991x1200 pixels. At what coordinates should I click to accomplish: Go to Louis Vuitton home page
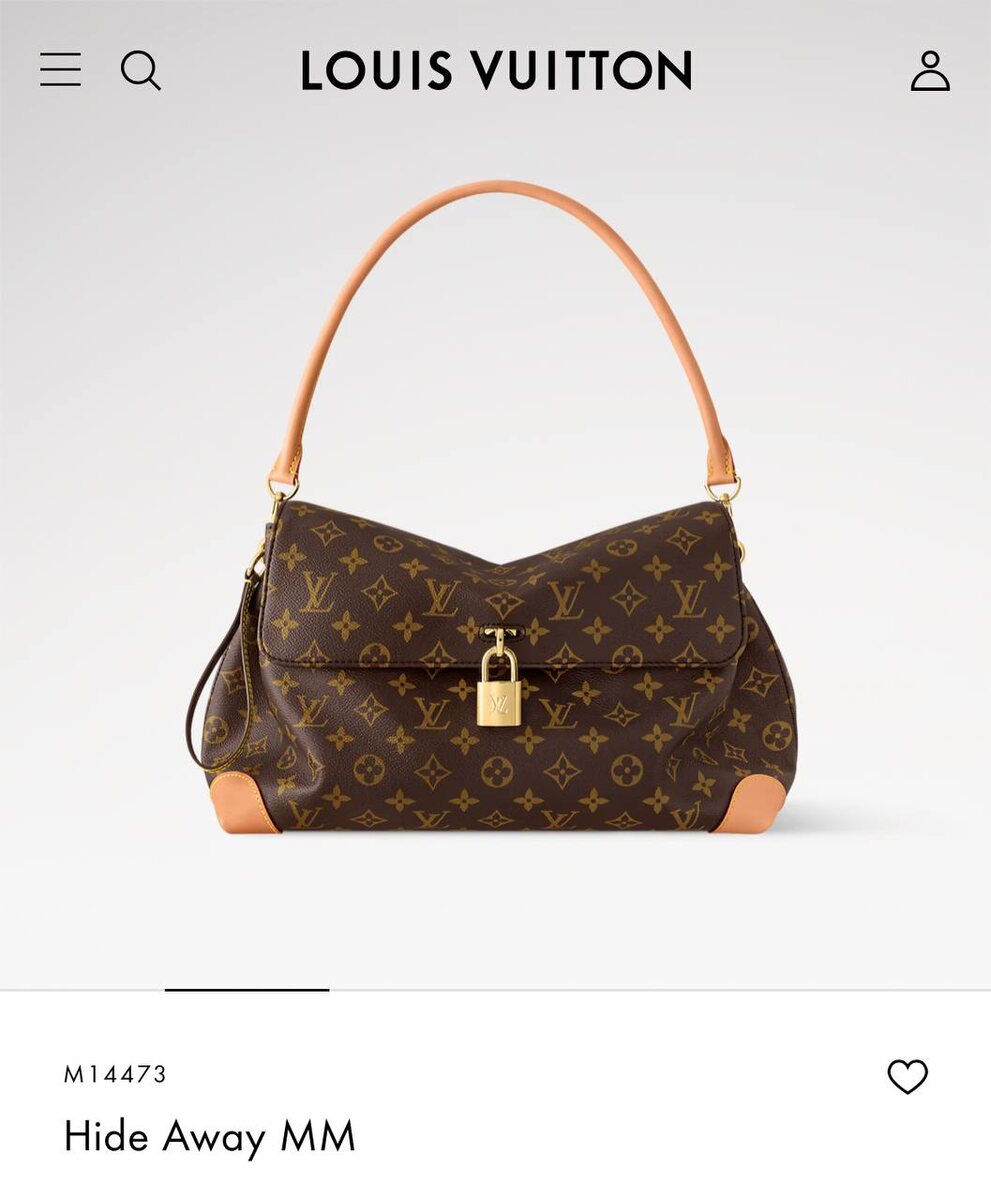(496, 71)
